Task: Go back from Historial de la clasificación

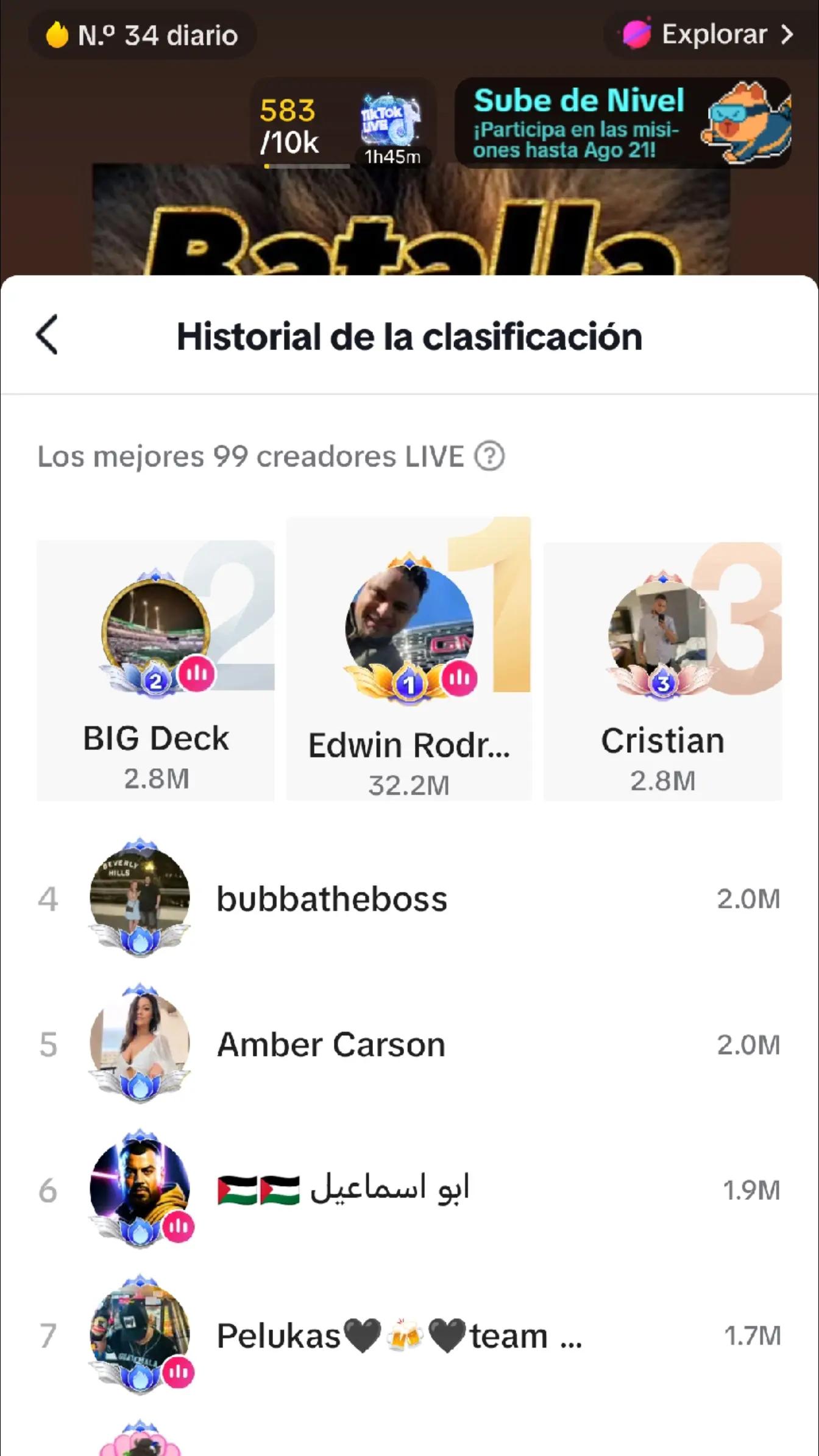Action: click(x=47, y=335)
